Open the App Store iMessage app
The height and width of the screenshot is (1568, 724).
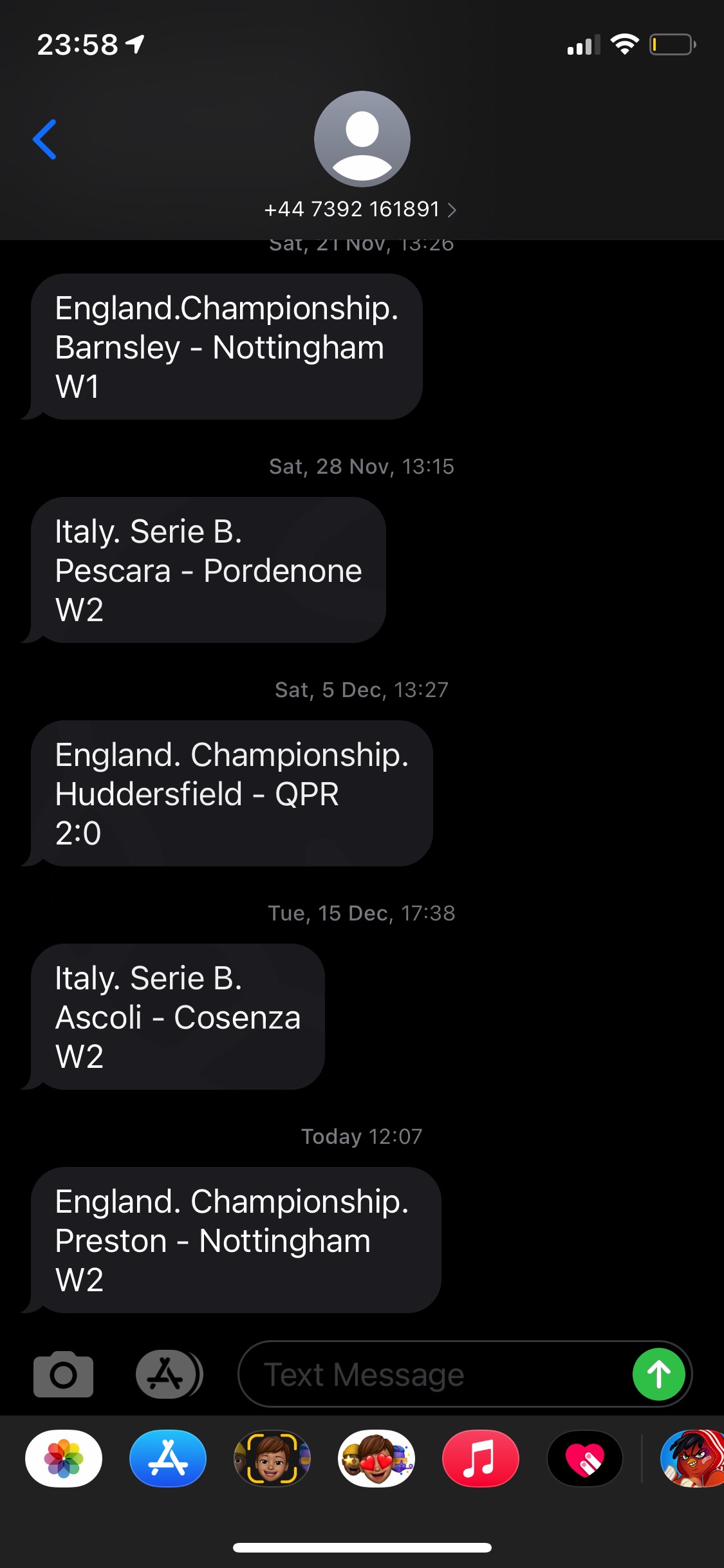coord(168,1459)
